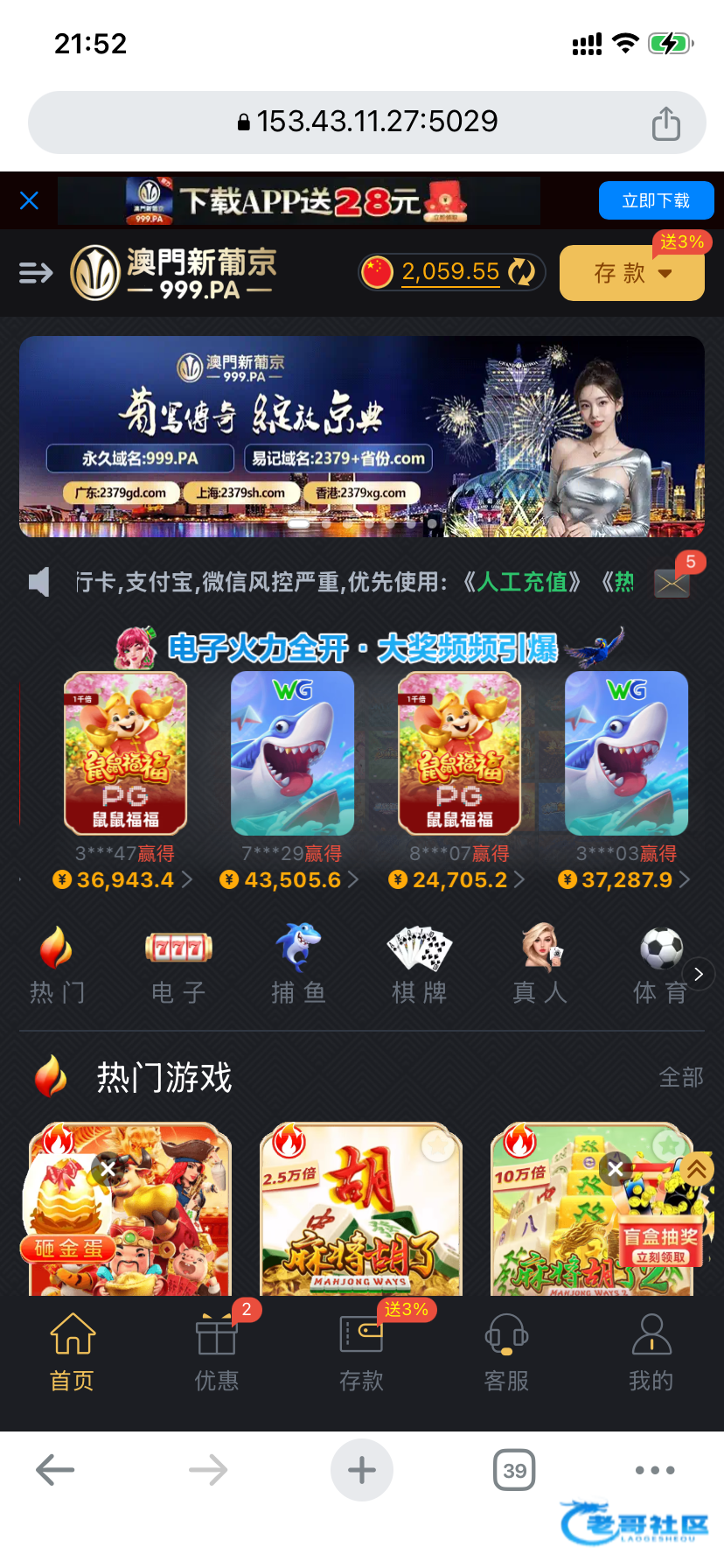This screenshot has width=724, height=1568.
Task: Close the 砸金蛋 floating promo
Action: [108, 1169]
